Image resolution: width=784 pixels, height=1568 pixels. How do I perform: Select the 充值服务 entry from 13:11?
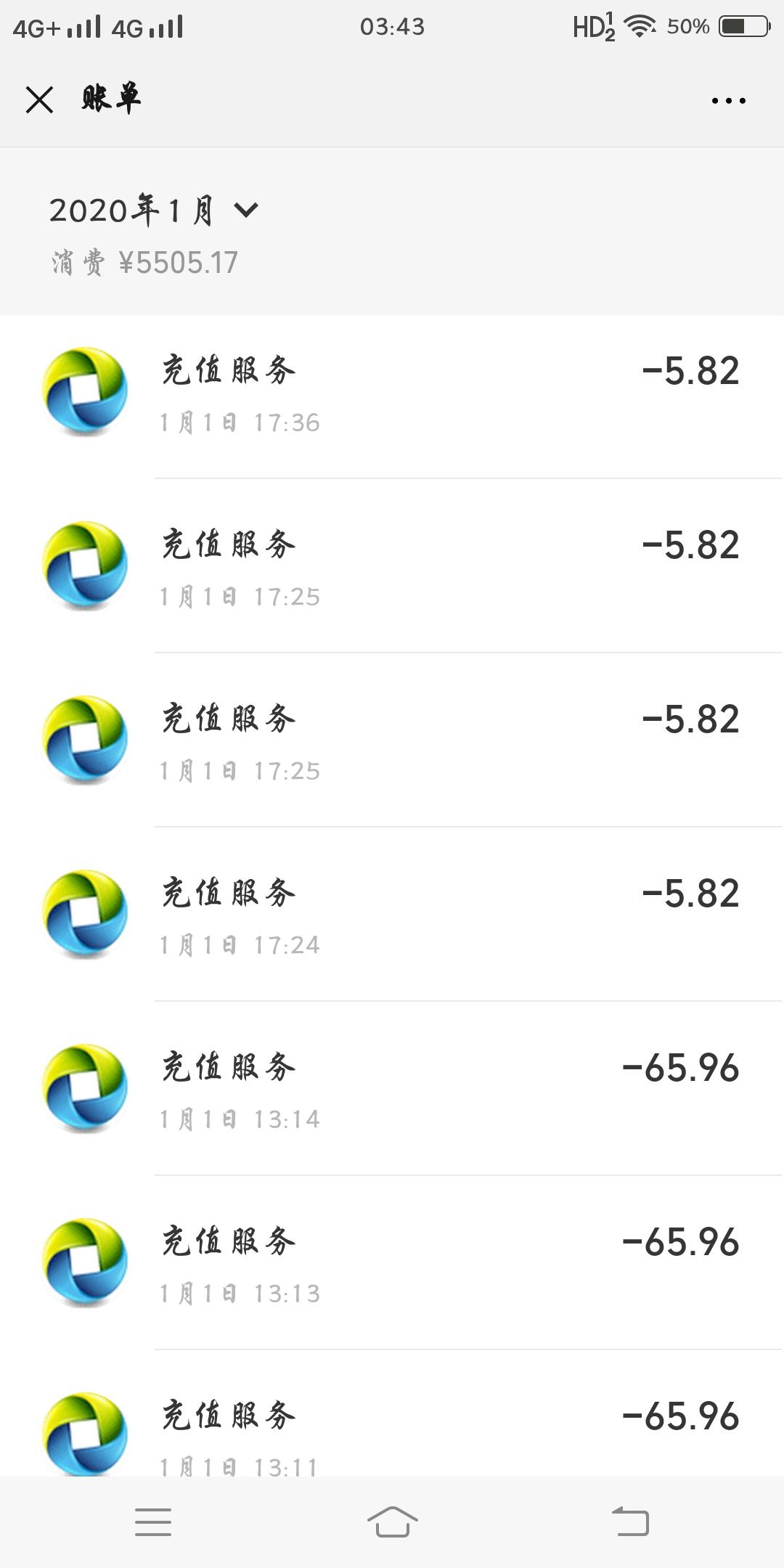392,1426
